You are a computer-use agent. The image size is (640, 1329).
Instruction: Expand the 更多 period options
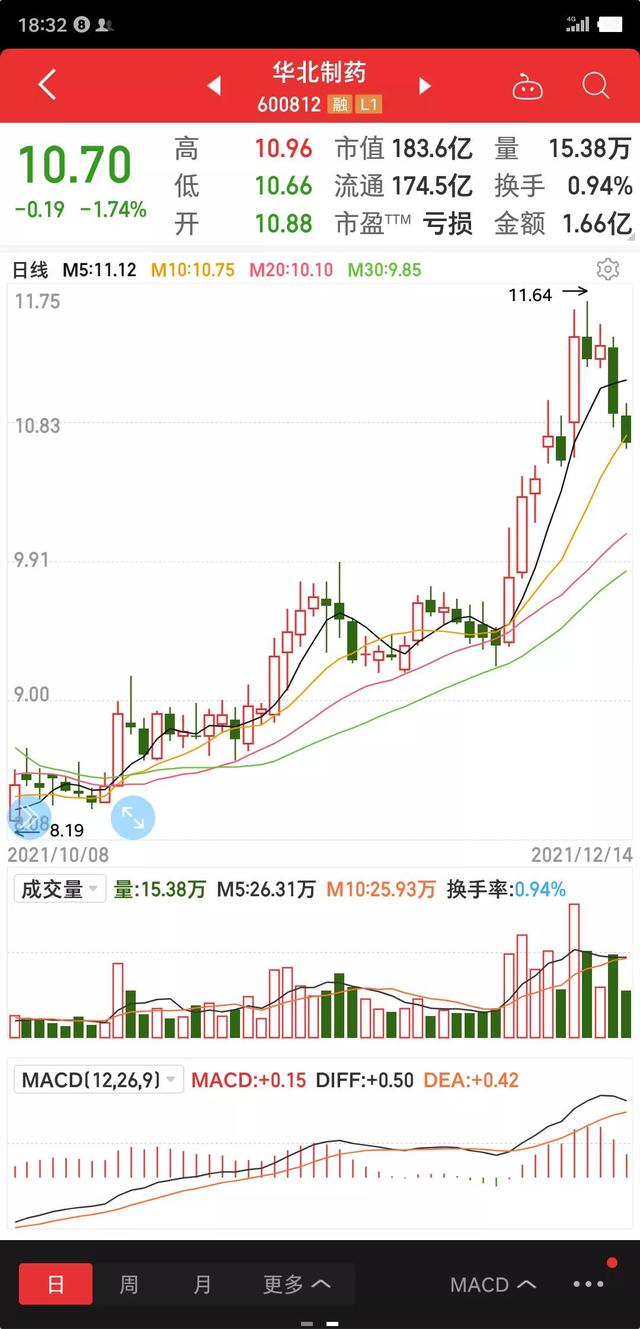tap(296, 1284)
